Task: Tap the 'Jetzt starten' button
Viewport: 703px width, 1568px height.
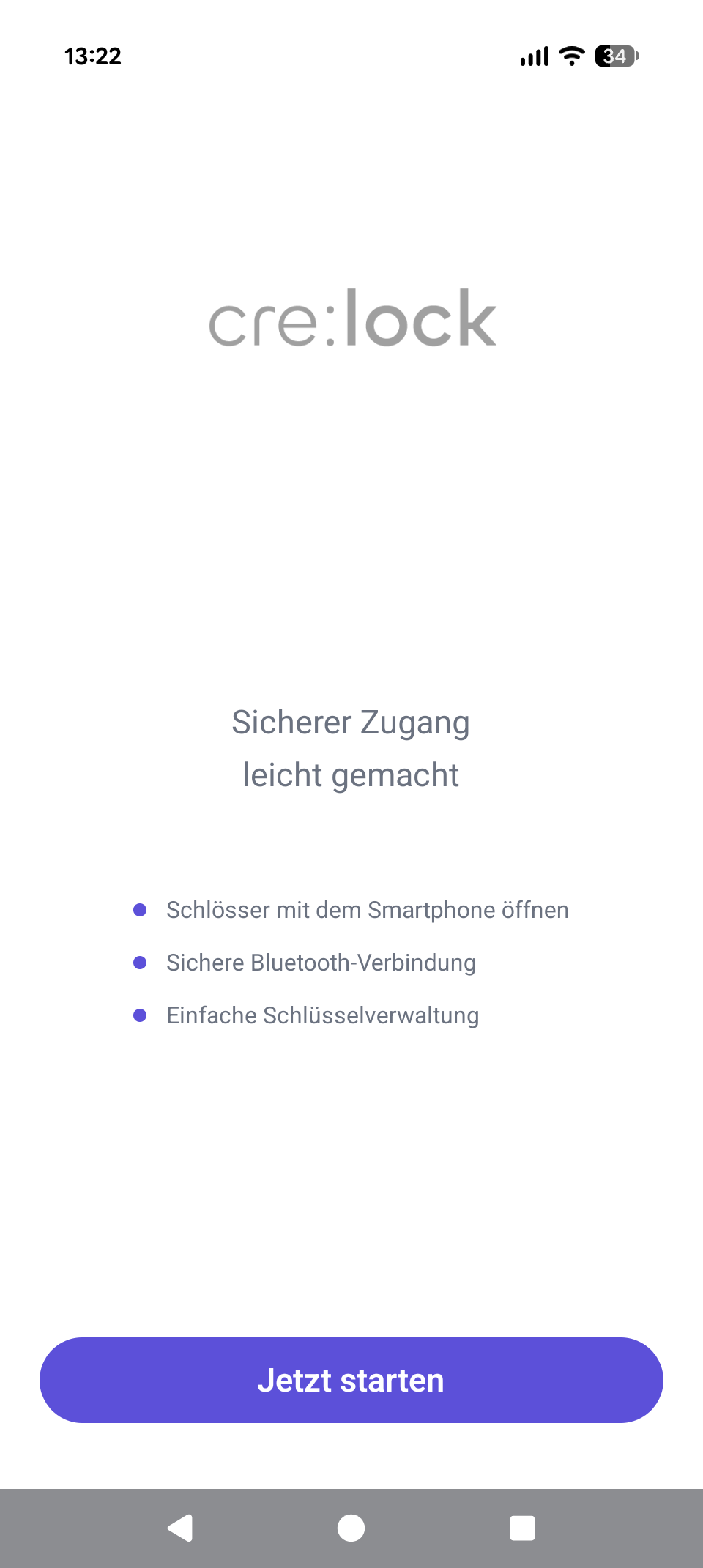Action: (x=351, y=1380)
